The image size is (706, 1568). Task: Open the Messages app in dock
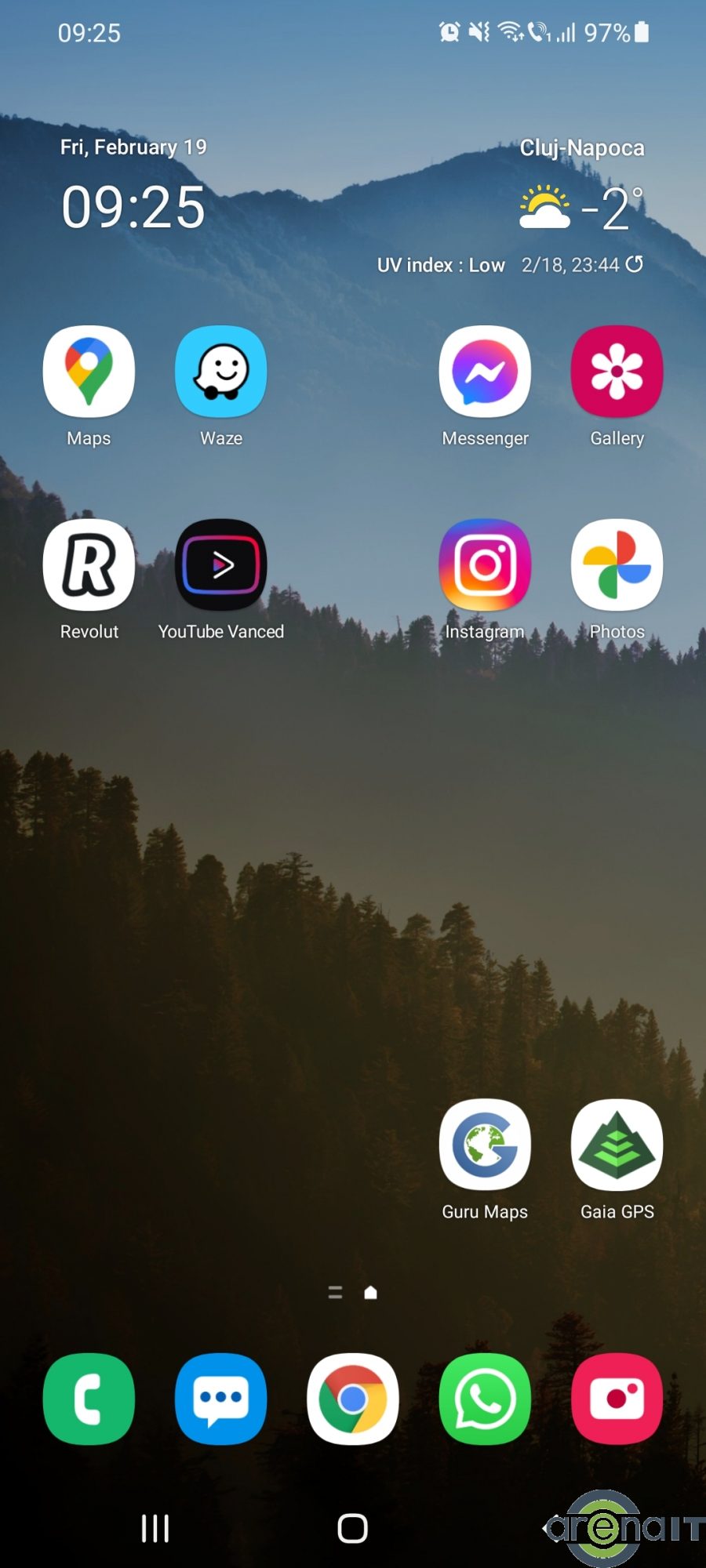point(221,1399)
